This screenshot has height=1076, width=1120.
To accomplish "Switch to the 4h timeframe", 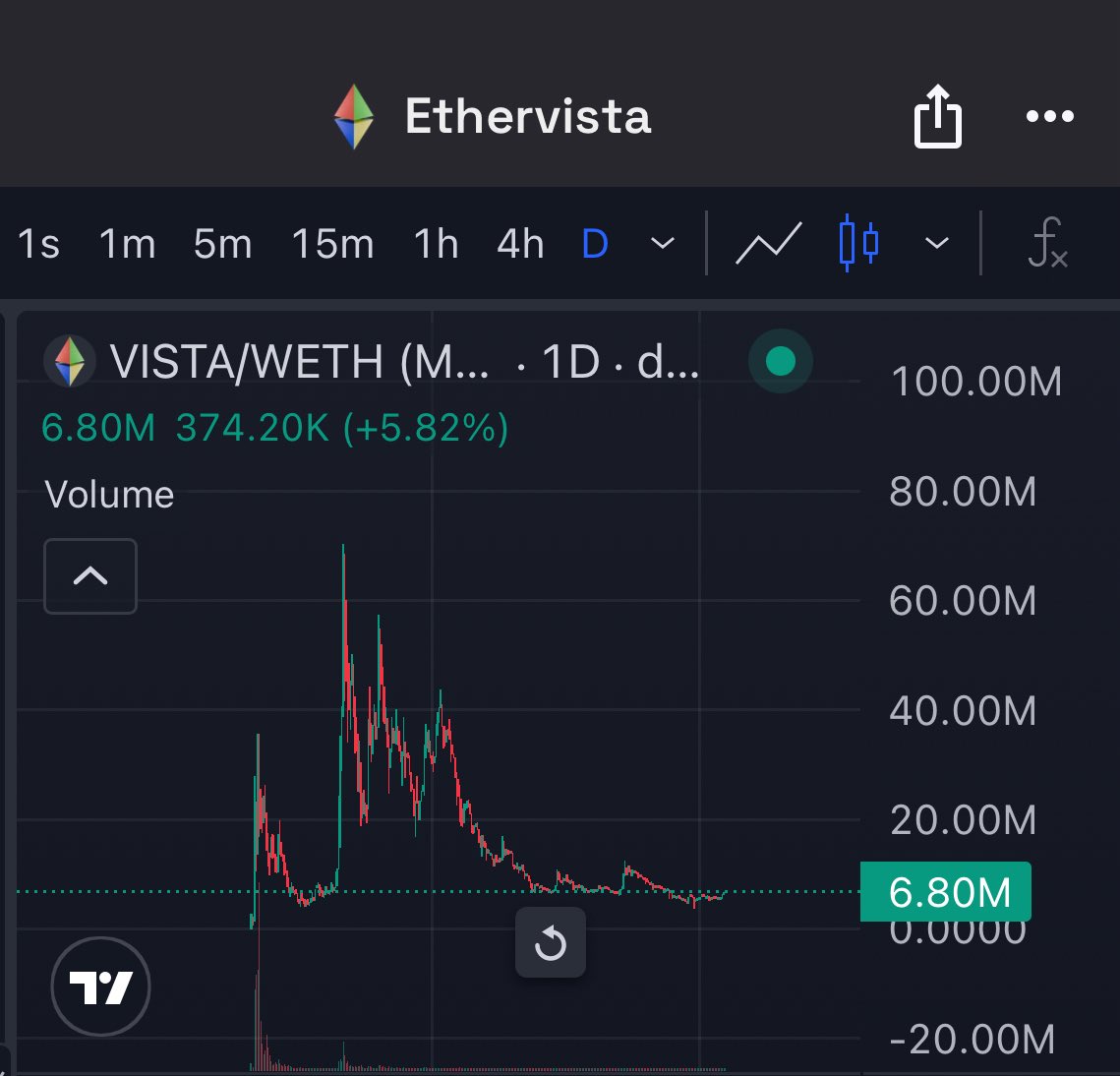I will (x=520, y=243).
